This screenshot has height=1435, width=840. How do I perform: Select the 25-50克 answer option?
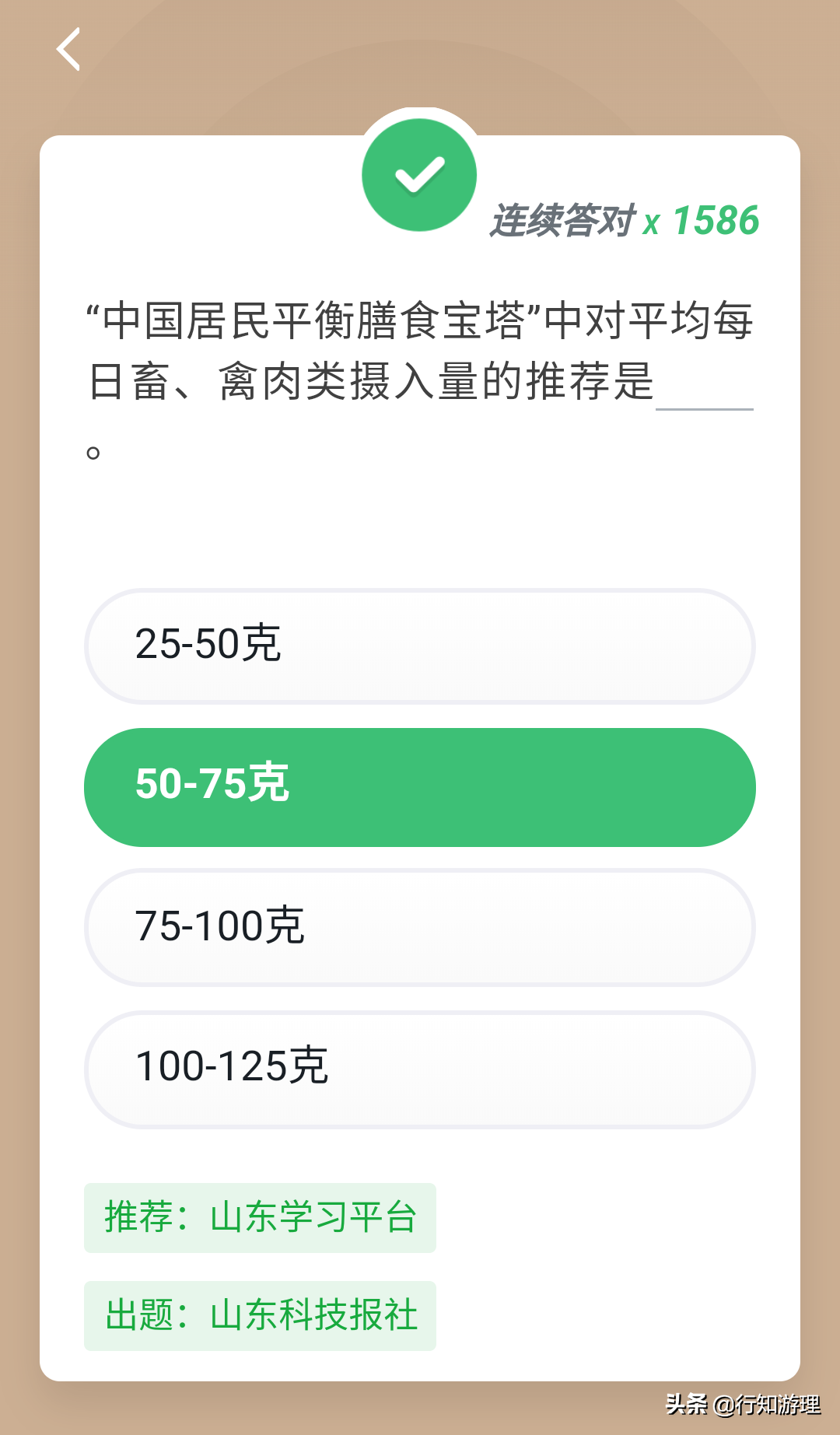(419, 646)
